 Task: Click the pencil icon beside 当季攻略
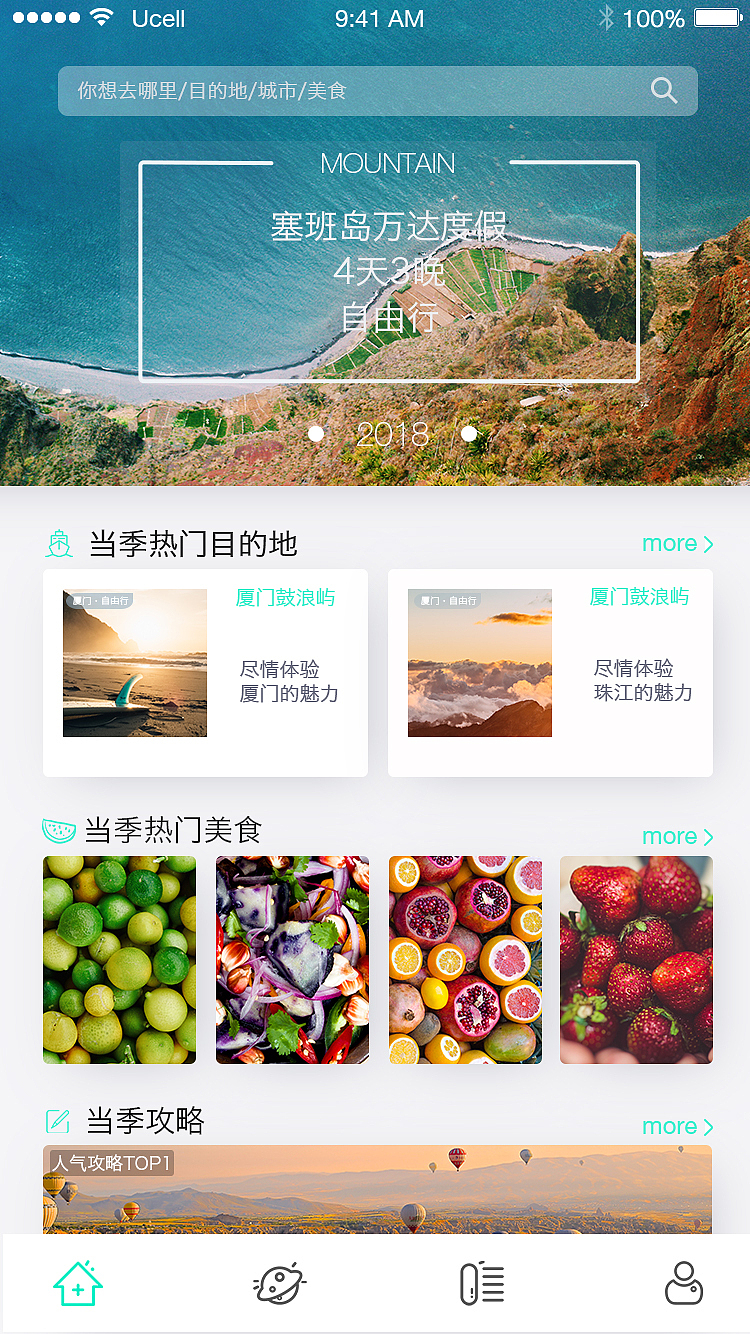pyautogui.click(x=59, y=1121)
